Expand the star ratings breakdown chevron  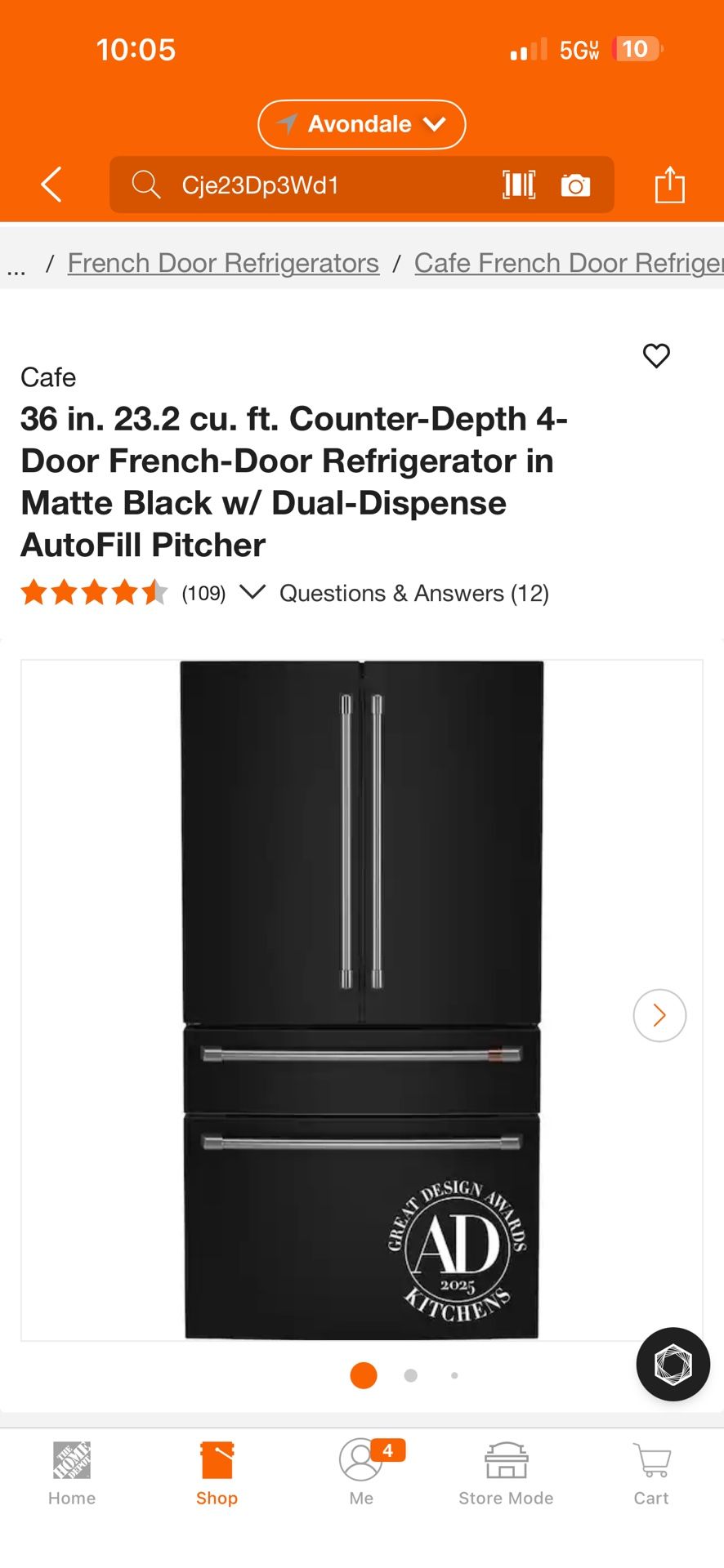click(253, 592)
